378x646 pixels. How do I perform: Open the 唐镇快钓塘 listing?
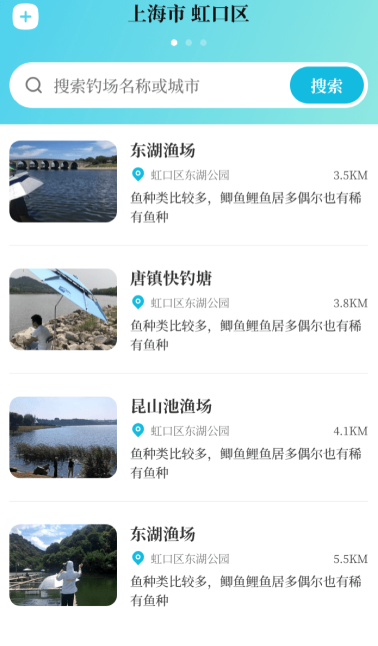click(189, 309)
